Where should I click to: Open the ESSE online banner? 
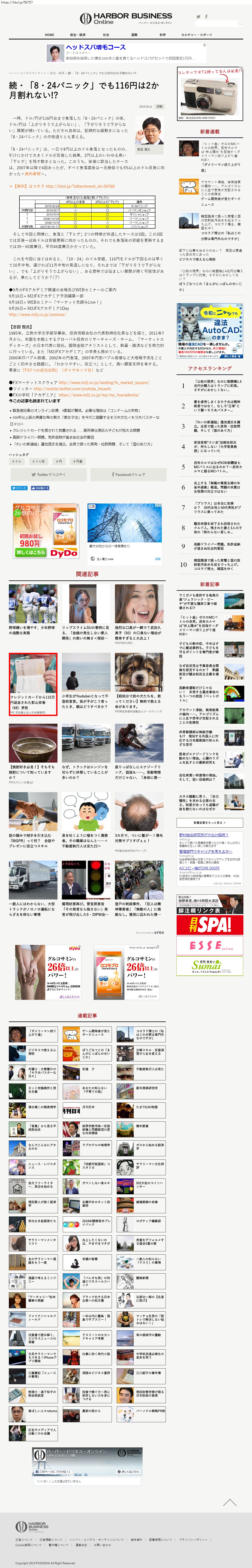[209, 945]
